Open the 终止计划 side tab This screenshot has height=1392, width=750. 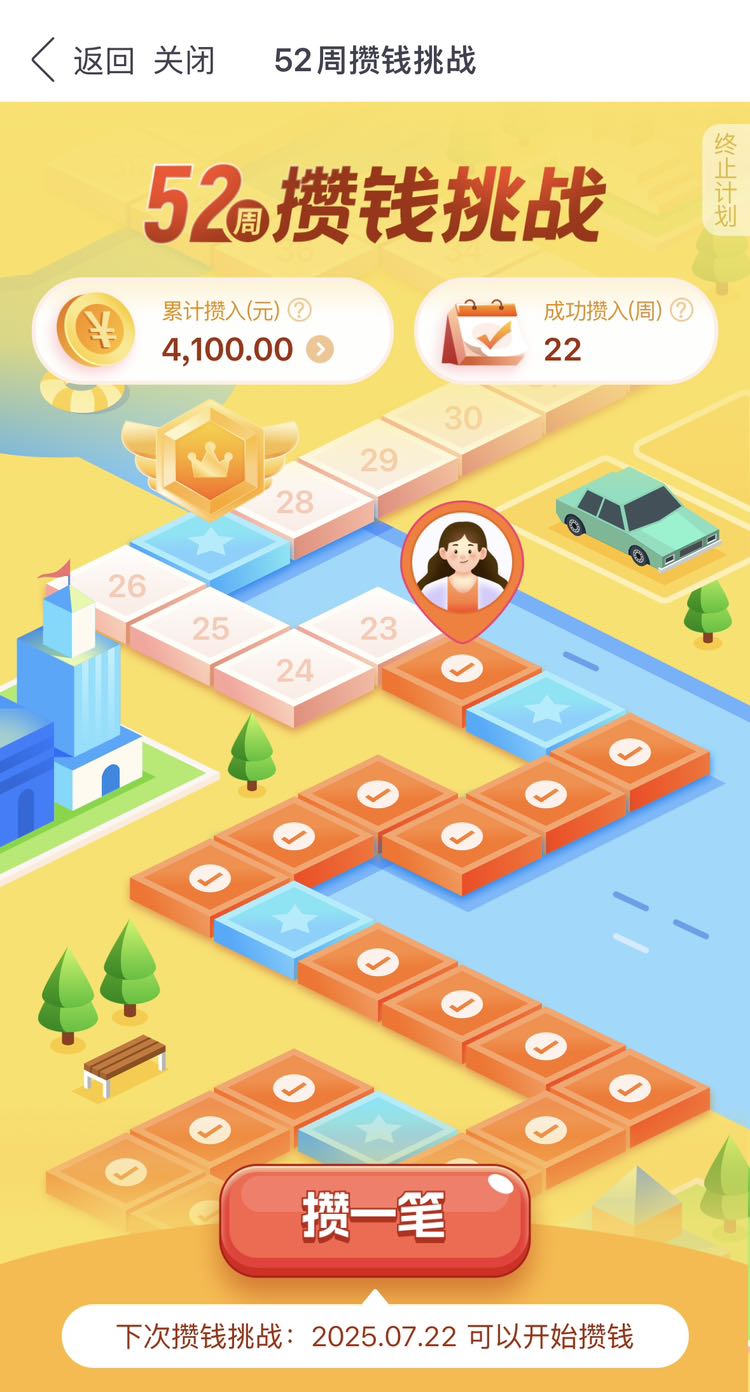[x=725, y=180]
